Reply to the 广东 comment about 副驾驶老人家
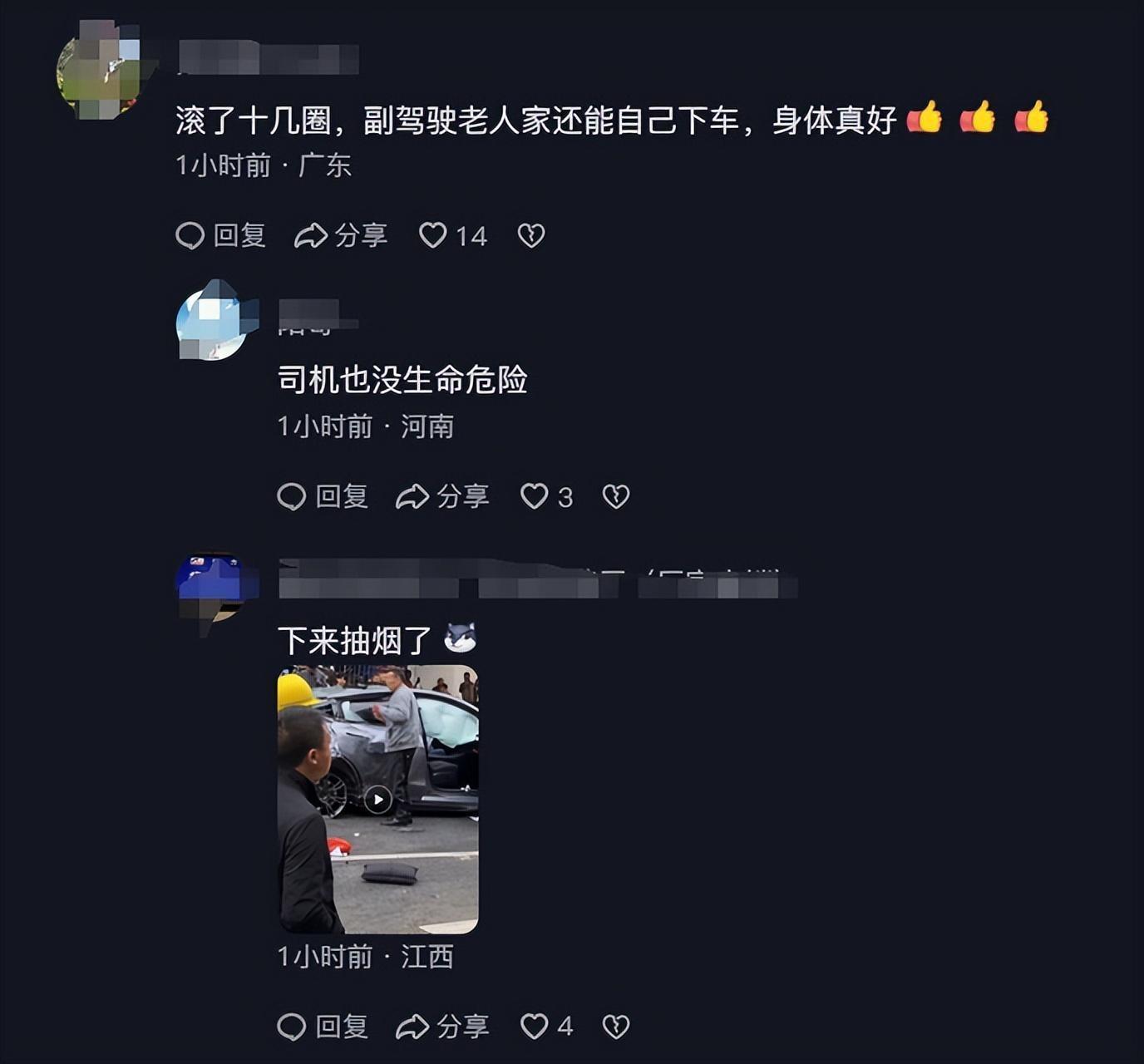1144x1064 pixels. pos(220,236)
